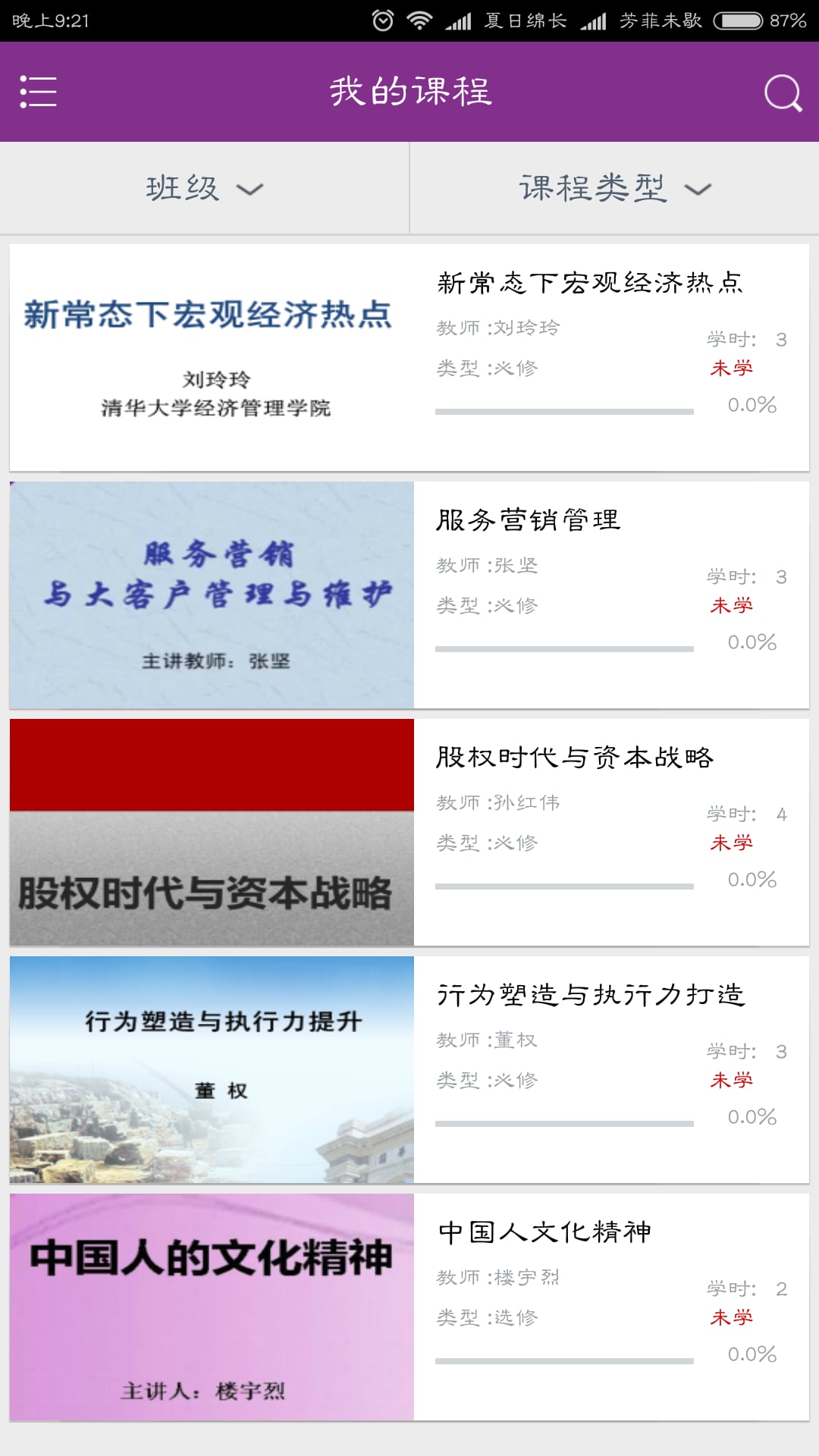Open the course 服务营销管理
The width and height of the screenshot is (819, 1456).
point(409,595)
